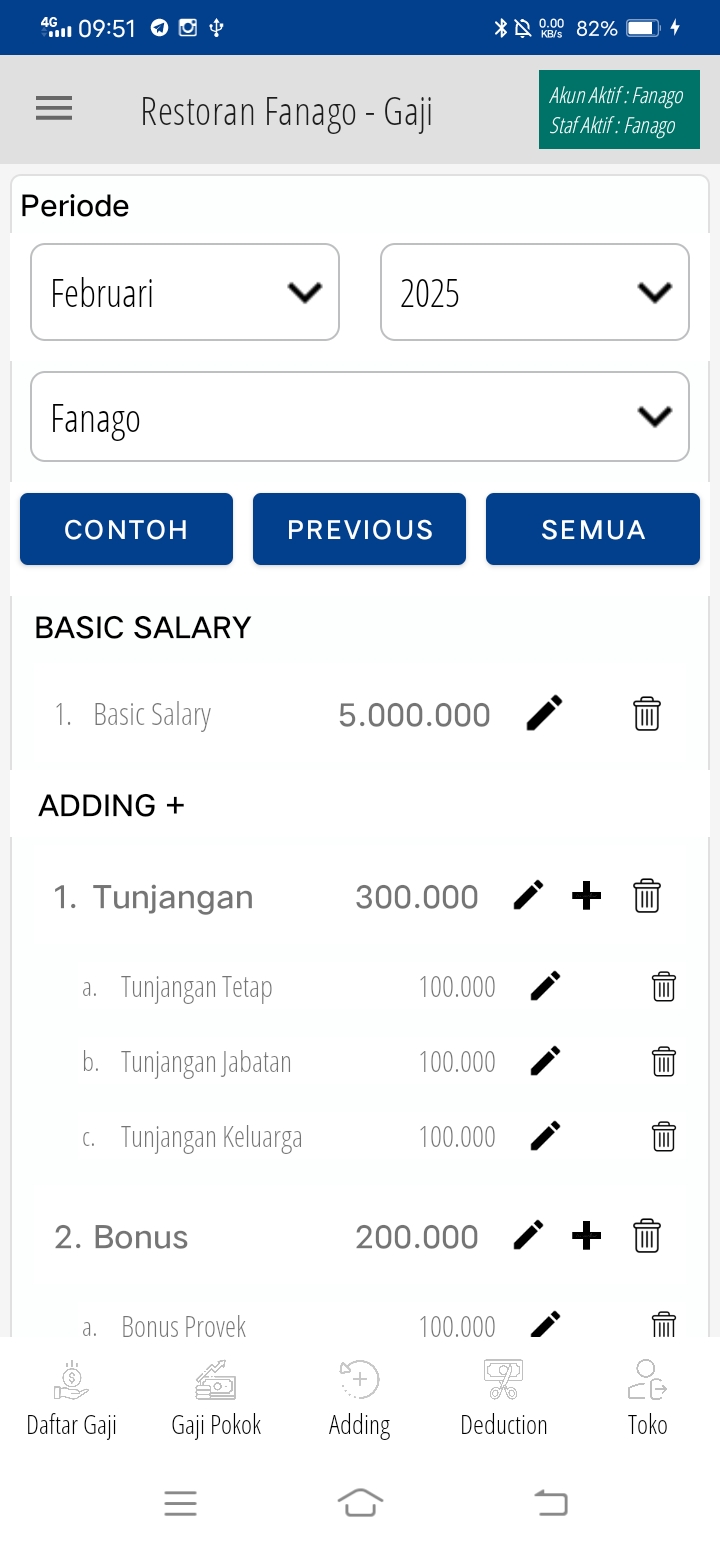Add a sub-item under Tunjangan
The image size is (720, 1544).
coord(587,896)
